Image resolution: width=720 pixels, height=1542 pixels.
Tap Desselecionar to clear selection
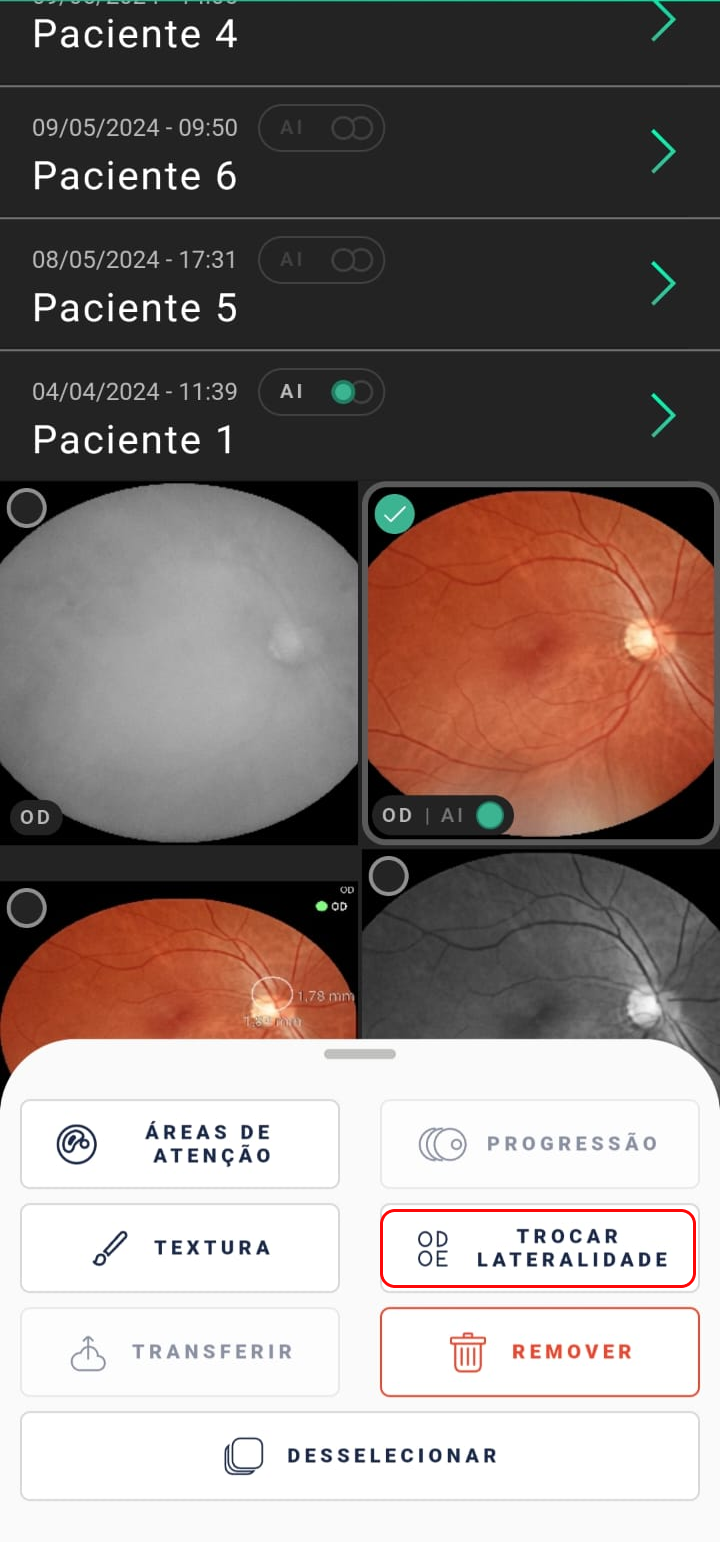(360, 1456)
